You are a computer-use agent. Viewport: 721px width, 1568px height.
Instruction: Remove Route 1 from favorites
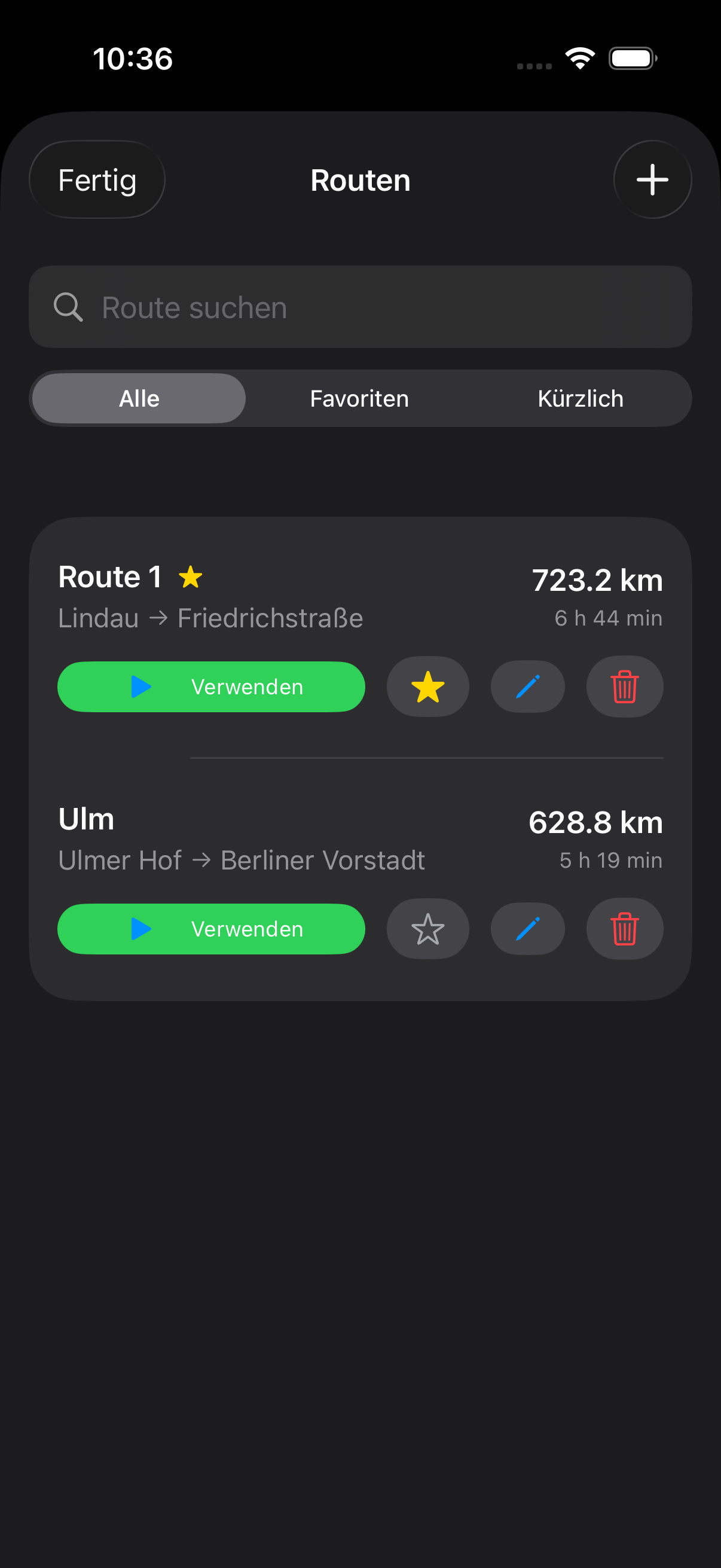click(427, 687)
